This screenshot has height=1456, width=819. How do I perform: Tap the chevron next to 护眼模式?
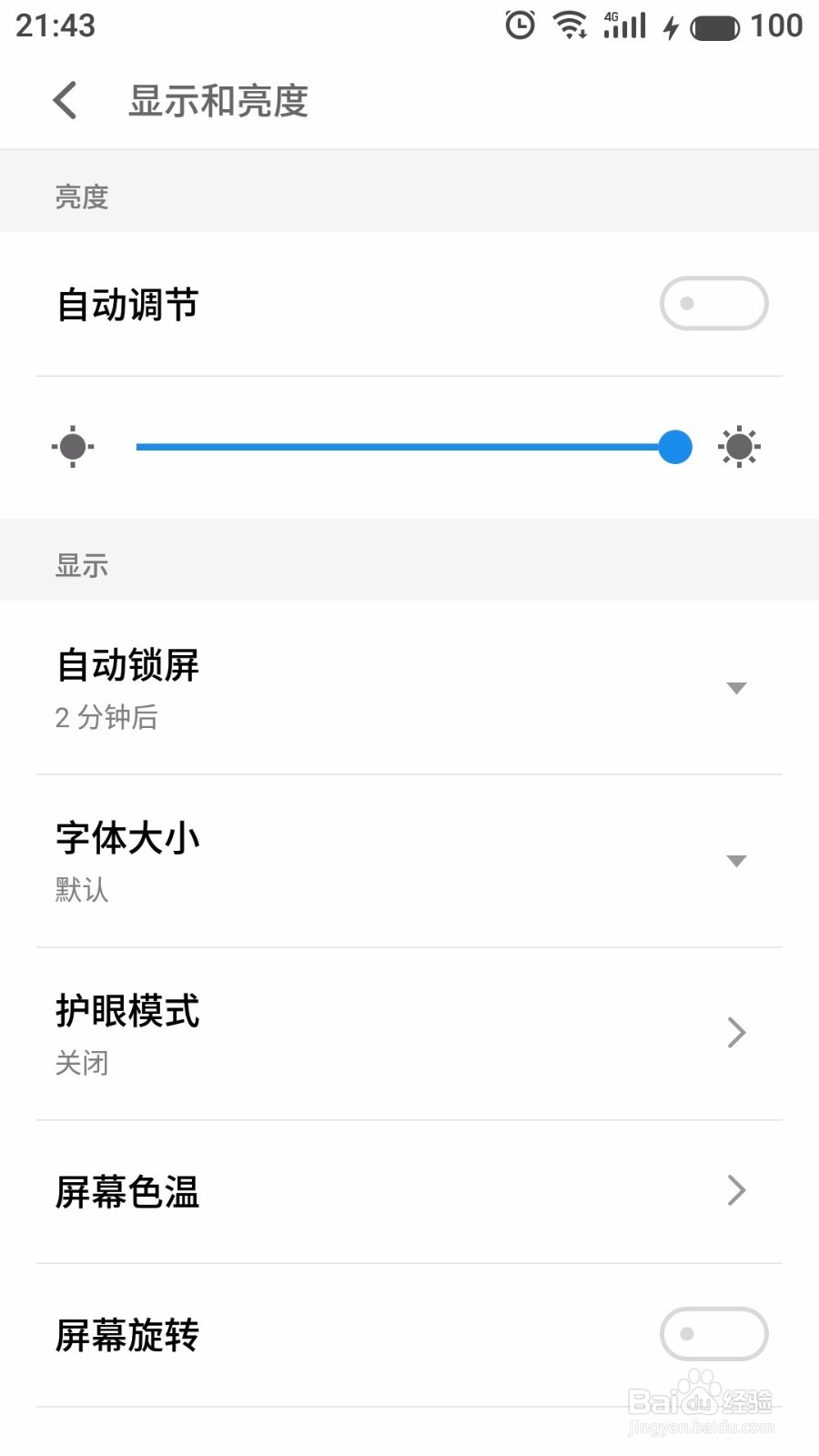pyautogui.click(x=736, y=1032)
